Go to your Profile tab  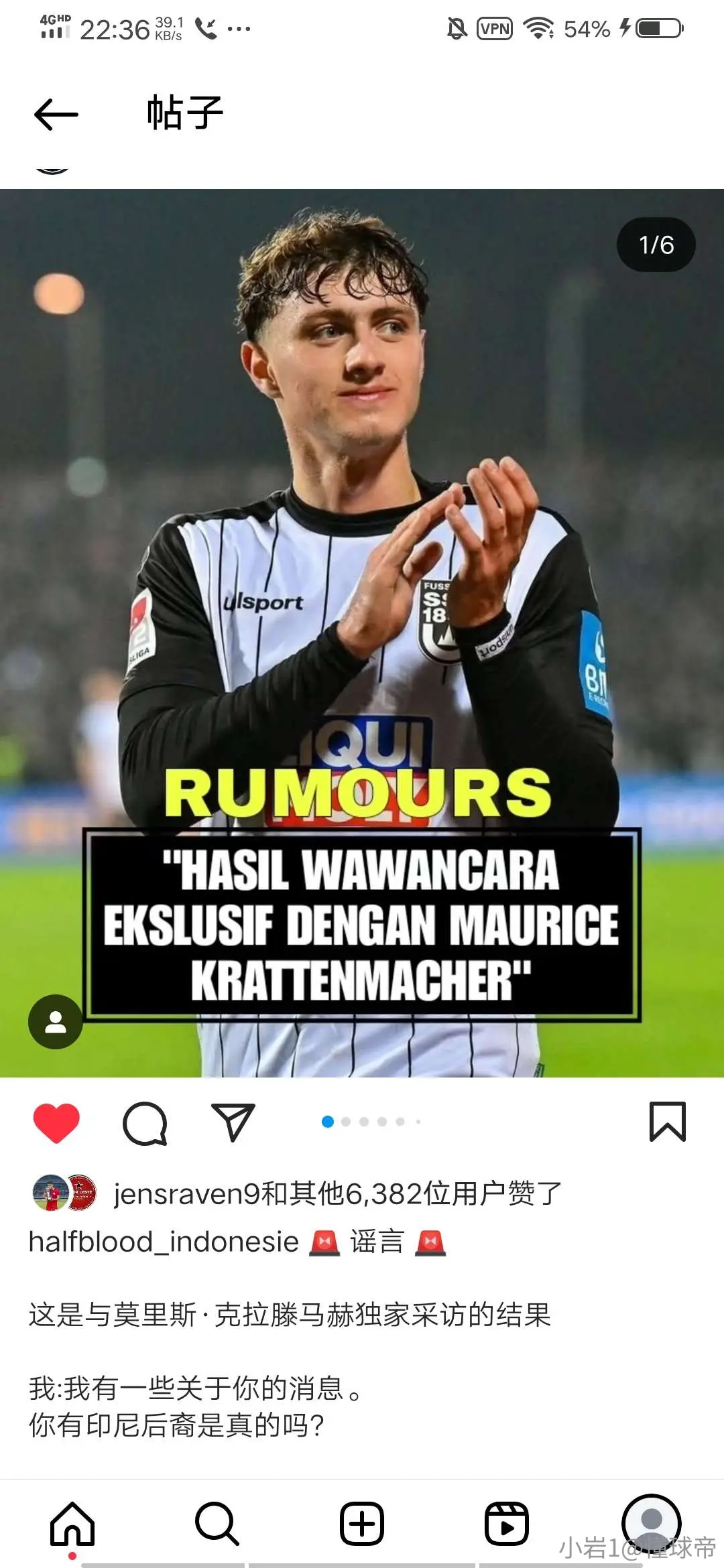652,1524
